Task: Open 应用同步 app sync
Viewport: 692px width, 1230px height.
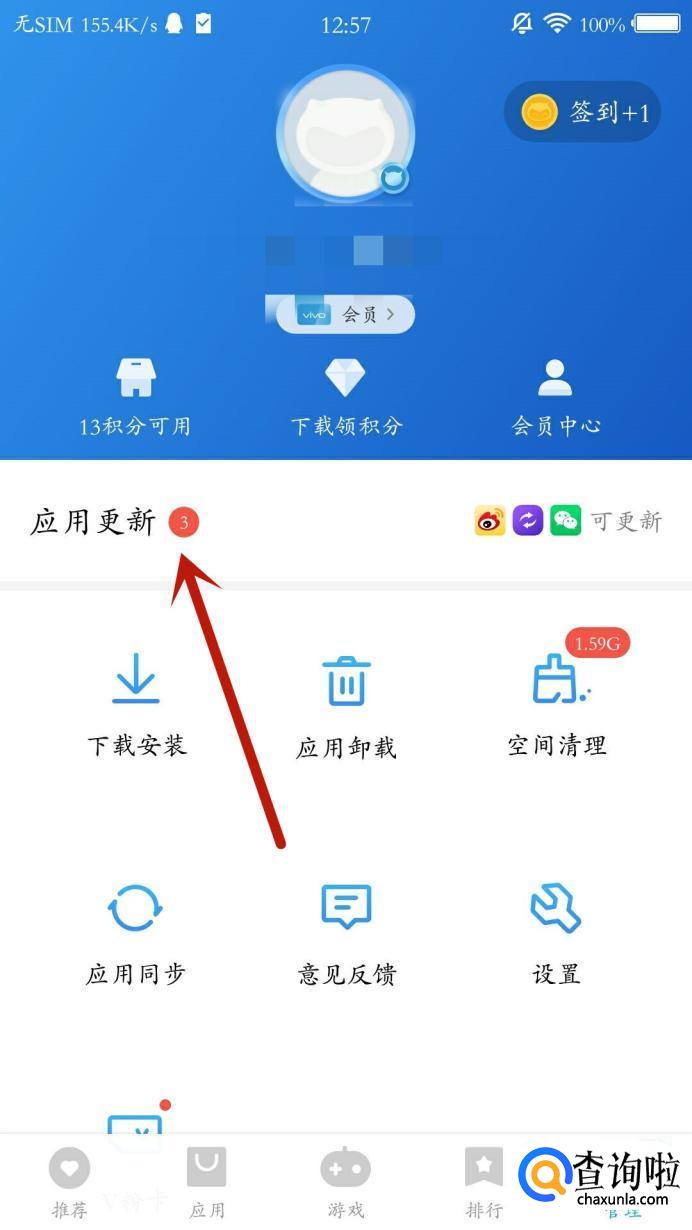Action: pyautogui.click(x=136, y=932)
